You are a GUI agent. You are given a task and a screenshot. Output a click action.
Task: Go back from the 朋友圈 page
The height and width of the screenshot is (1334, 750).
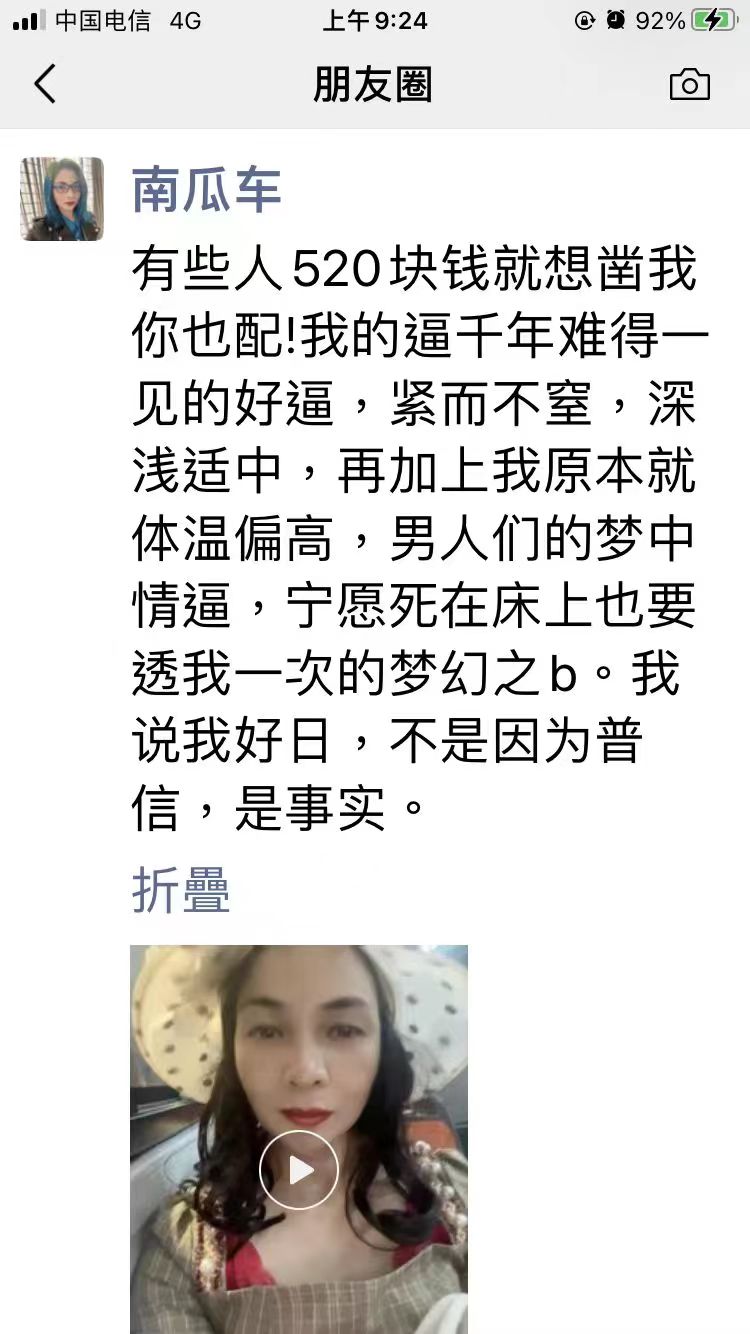[x=45, y=85]
